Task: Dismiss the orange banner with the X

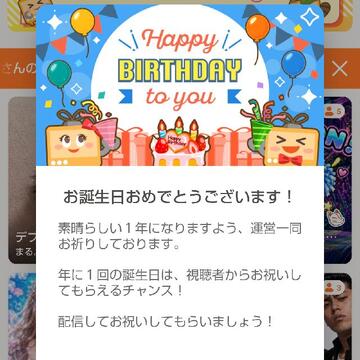Action: click(x=340, y=69)
